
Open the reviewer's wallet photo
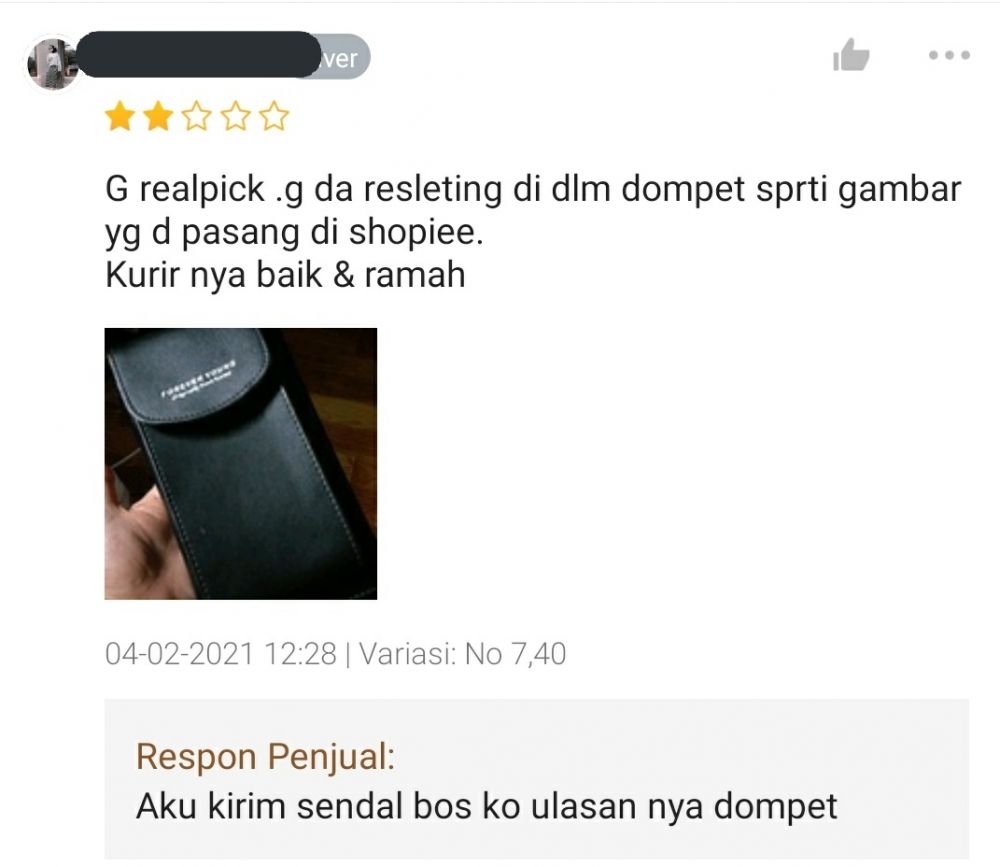pyautogui.click(x=241, y=464)
